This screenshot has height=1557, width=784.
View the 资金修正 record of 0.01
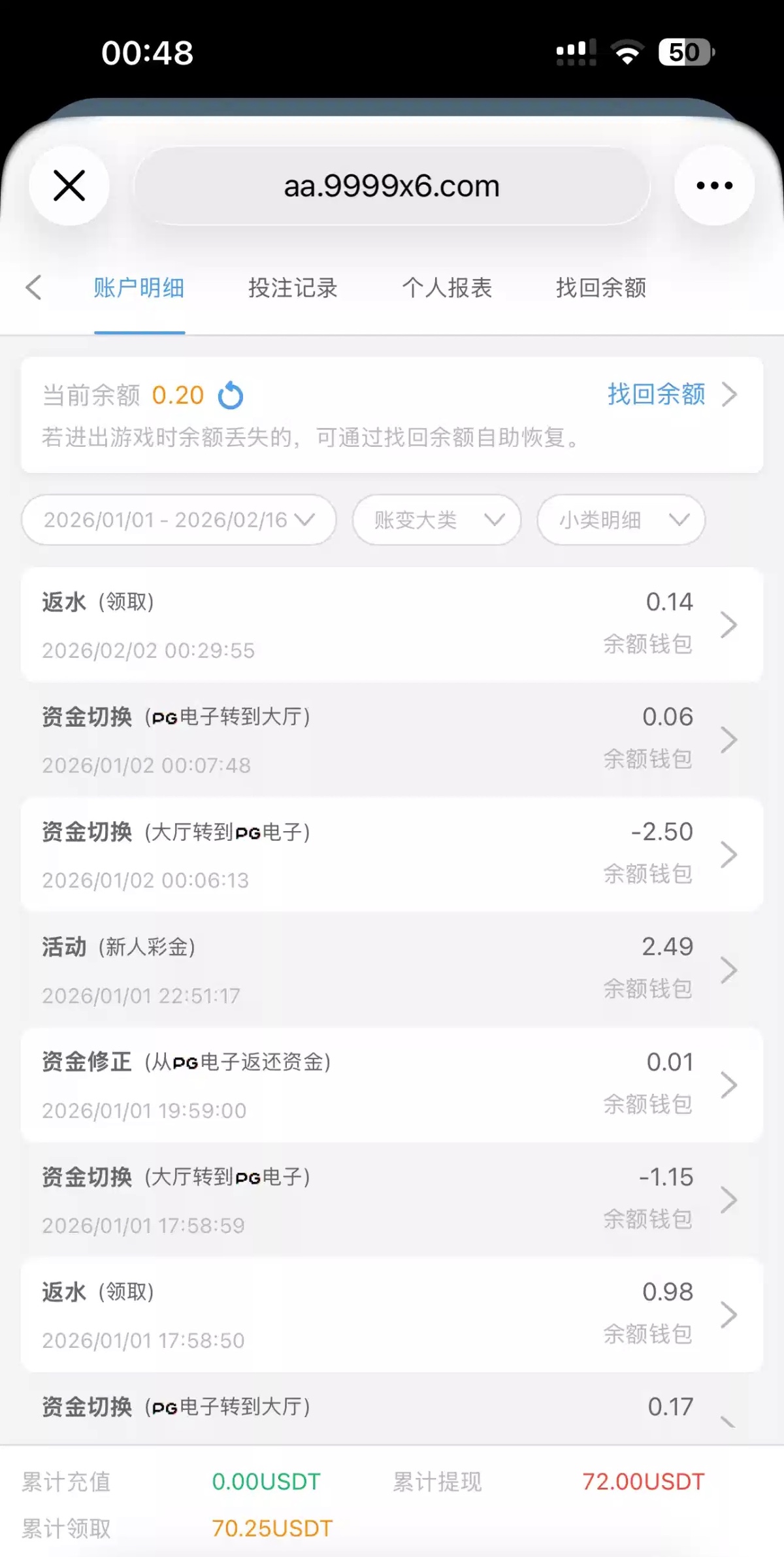[392, 1085]
